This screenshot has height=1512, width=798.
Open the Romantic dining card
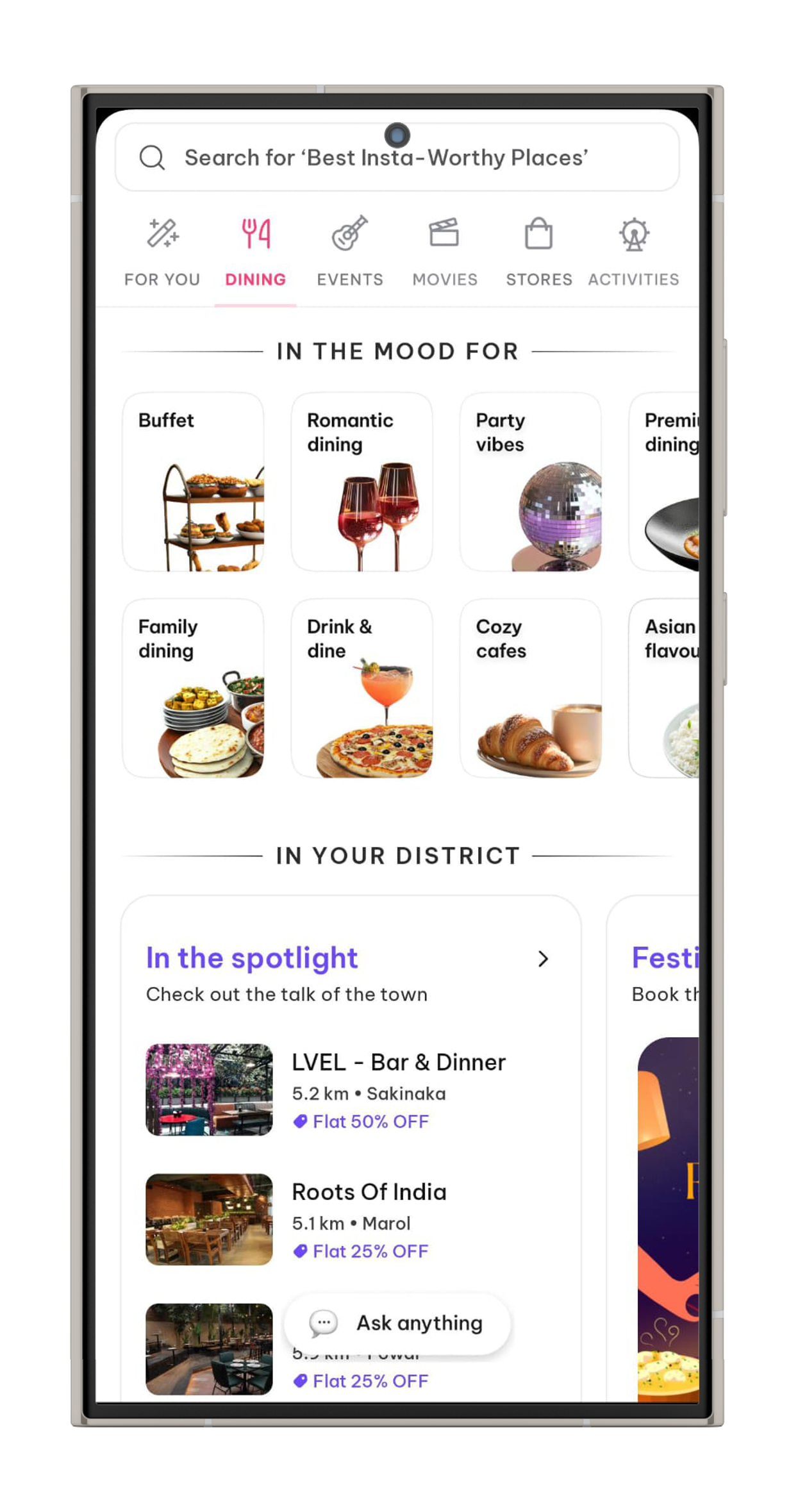point(362,482)
